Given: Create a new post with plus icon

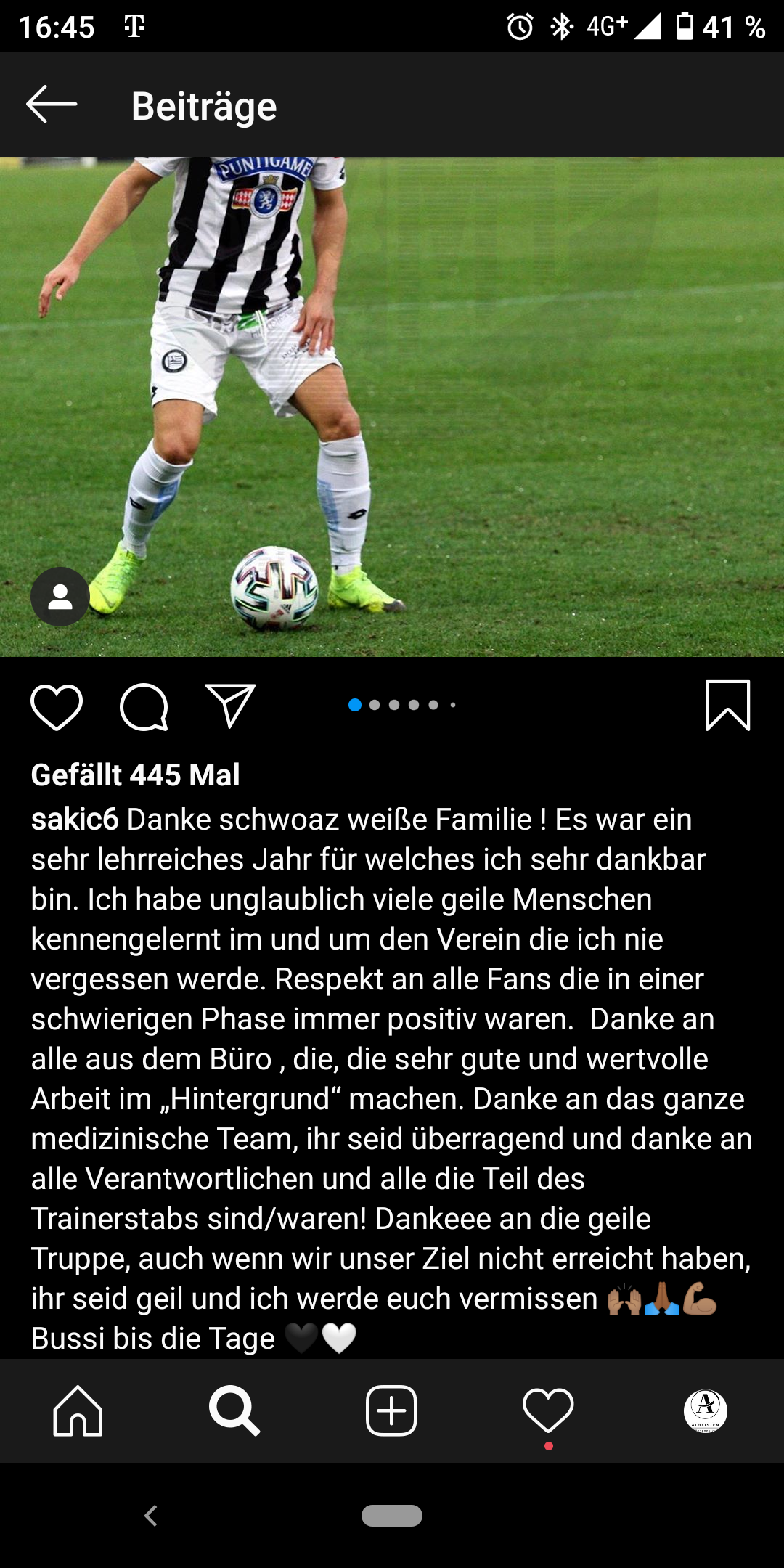Looking at the screenshot, I should (391, 1410).
